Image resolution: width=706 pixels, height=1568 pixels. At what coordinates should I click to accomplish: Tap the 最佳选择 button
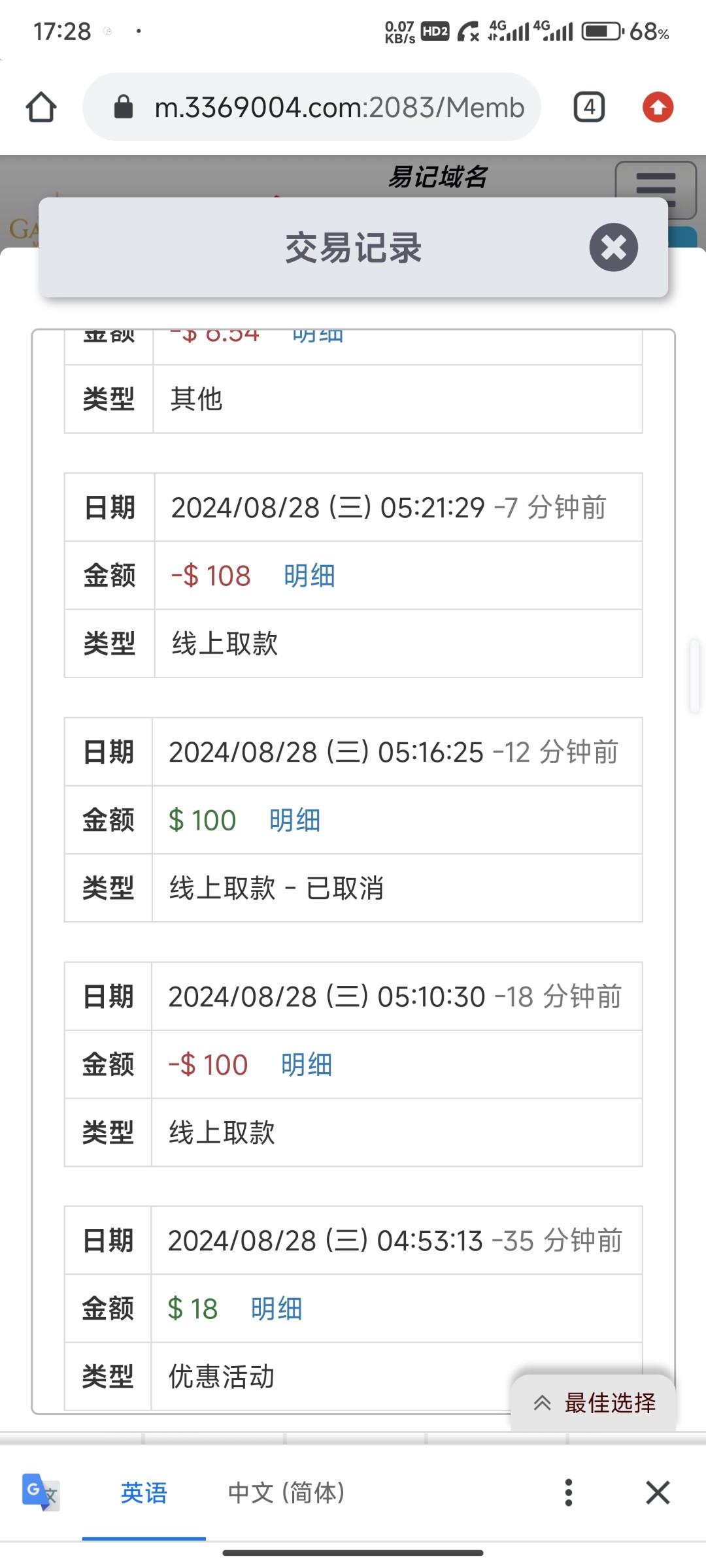click(x=594, y=1403)
